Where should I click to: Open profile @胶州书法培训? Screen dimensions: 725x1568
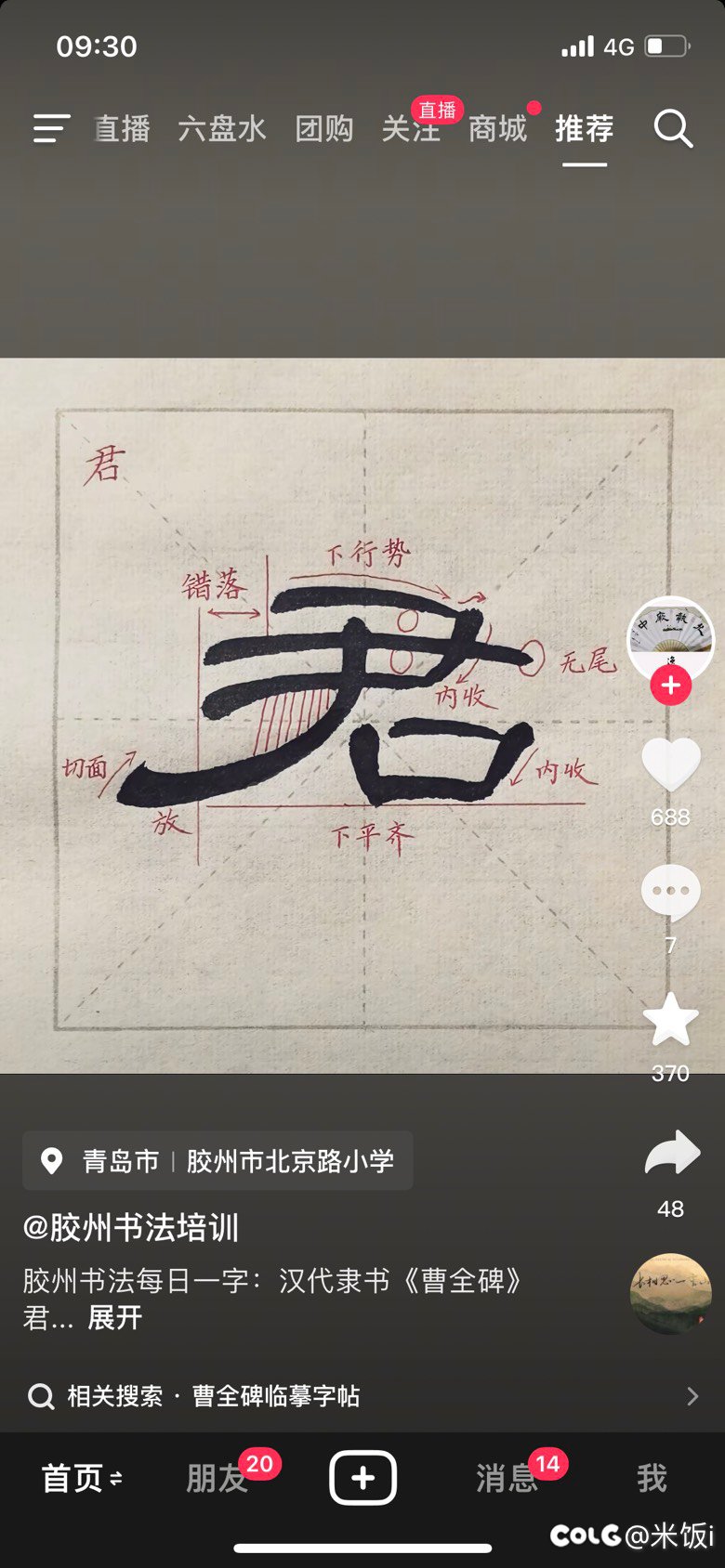click(131, 1228)
